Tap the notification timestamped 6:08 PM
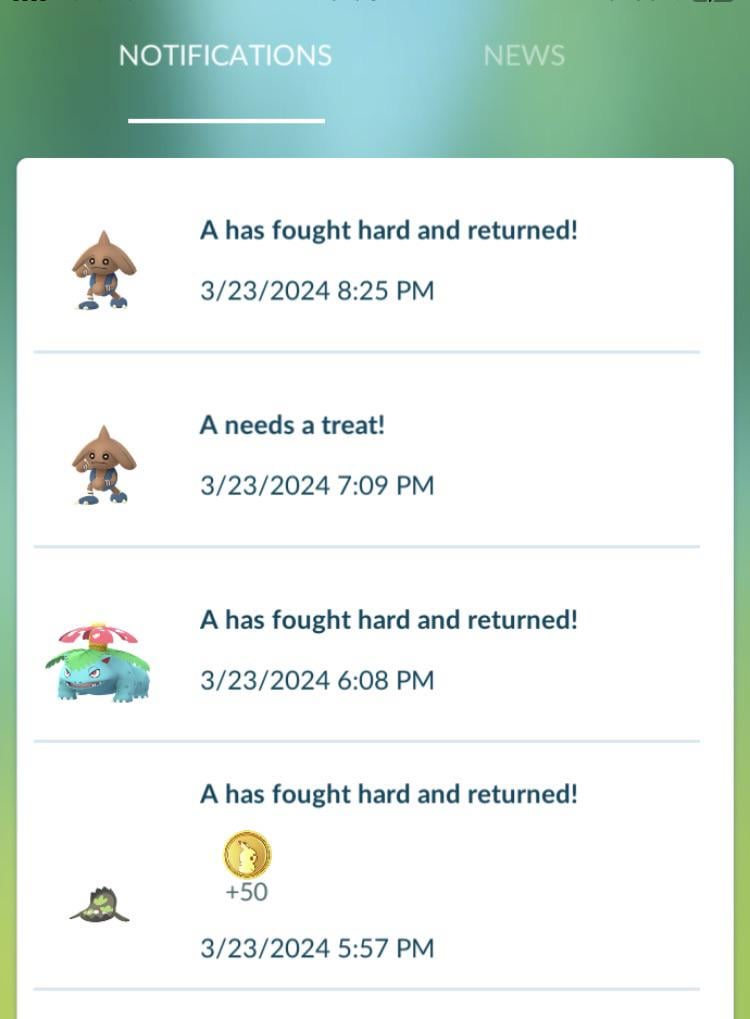The width and height of the screenshot is (750, 1019). [x=388, y=619]
